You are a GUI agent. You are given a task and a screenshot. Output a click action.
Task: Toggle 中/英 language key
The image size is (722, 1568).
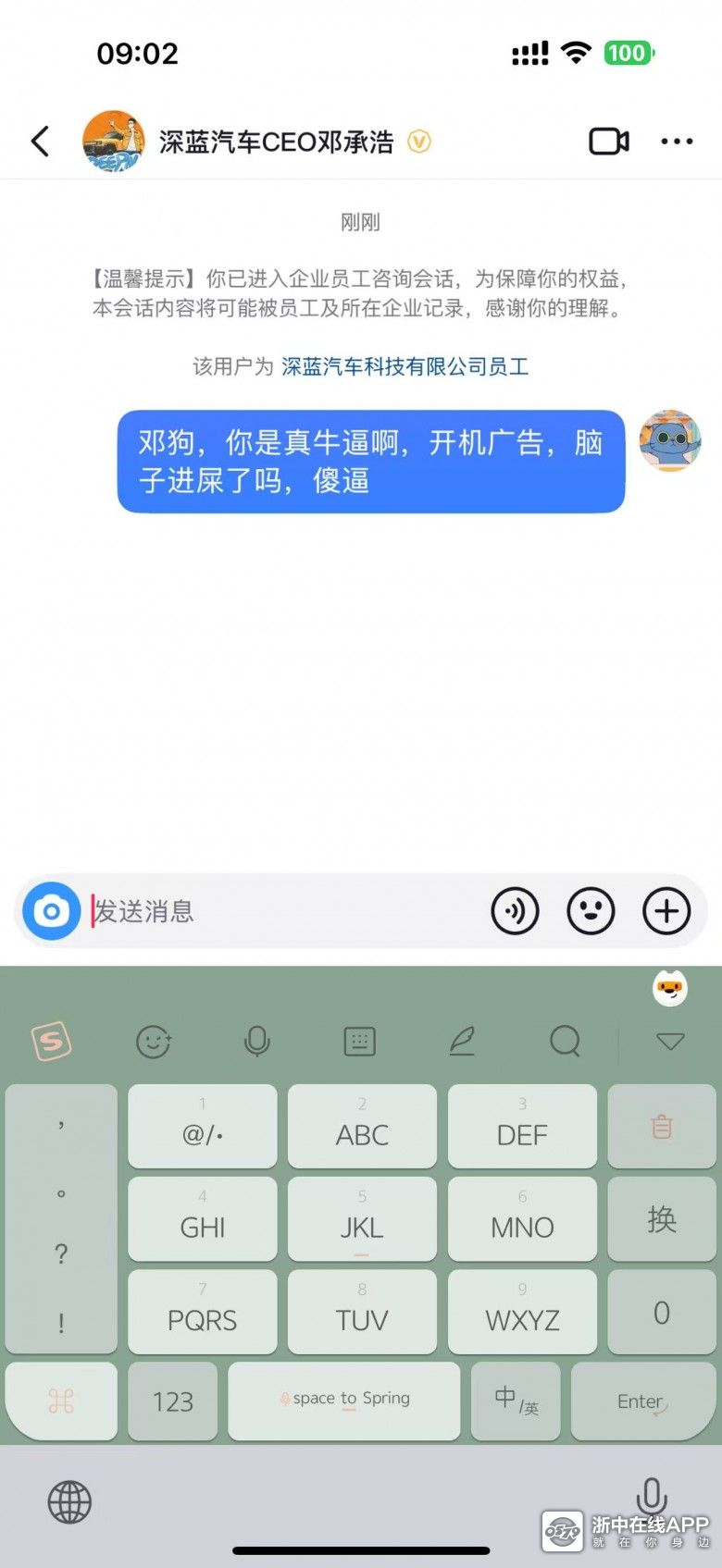click(516, 1401)
